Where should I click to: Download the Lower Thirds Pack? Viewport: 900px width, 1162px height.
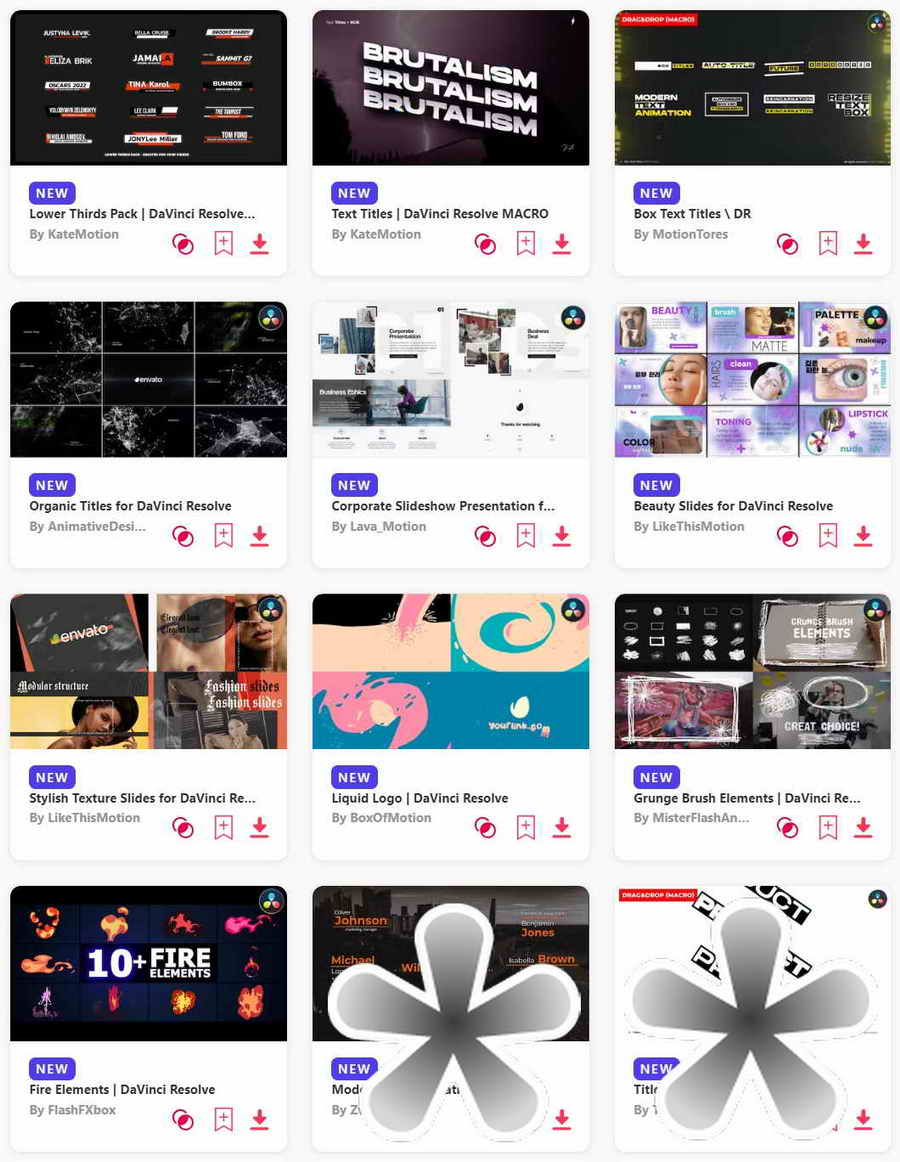pyautogui.click(x=260, y=243)
